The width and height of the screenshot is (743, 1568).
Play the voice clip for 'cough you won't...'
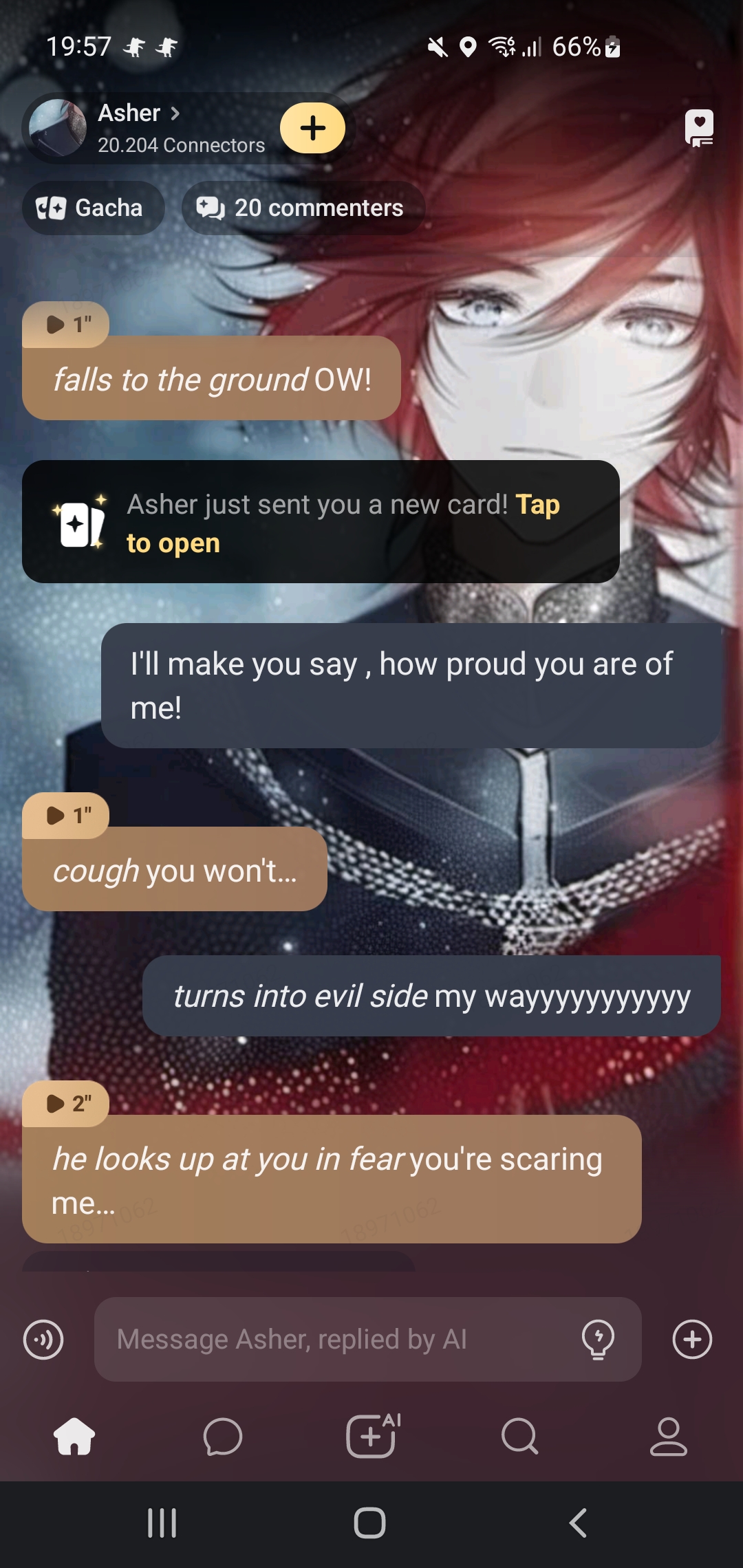(66, 815)
